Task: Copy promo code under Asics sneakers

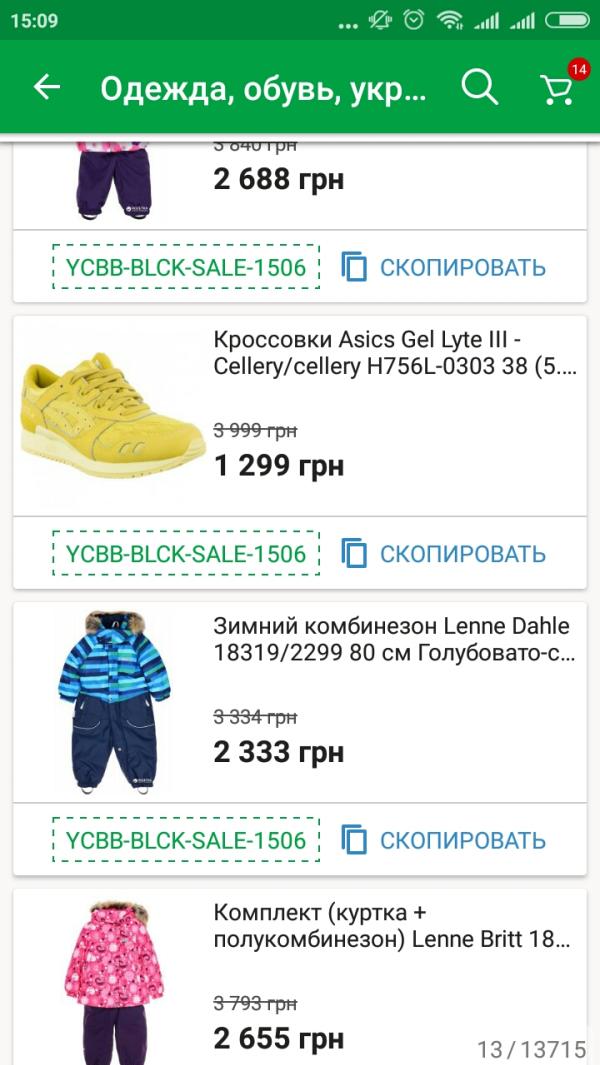Action: [445, 553]
